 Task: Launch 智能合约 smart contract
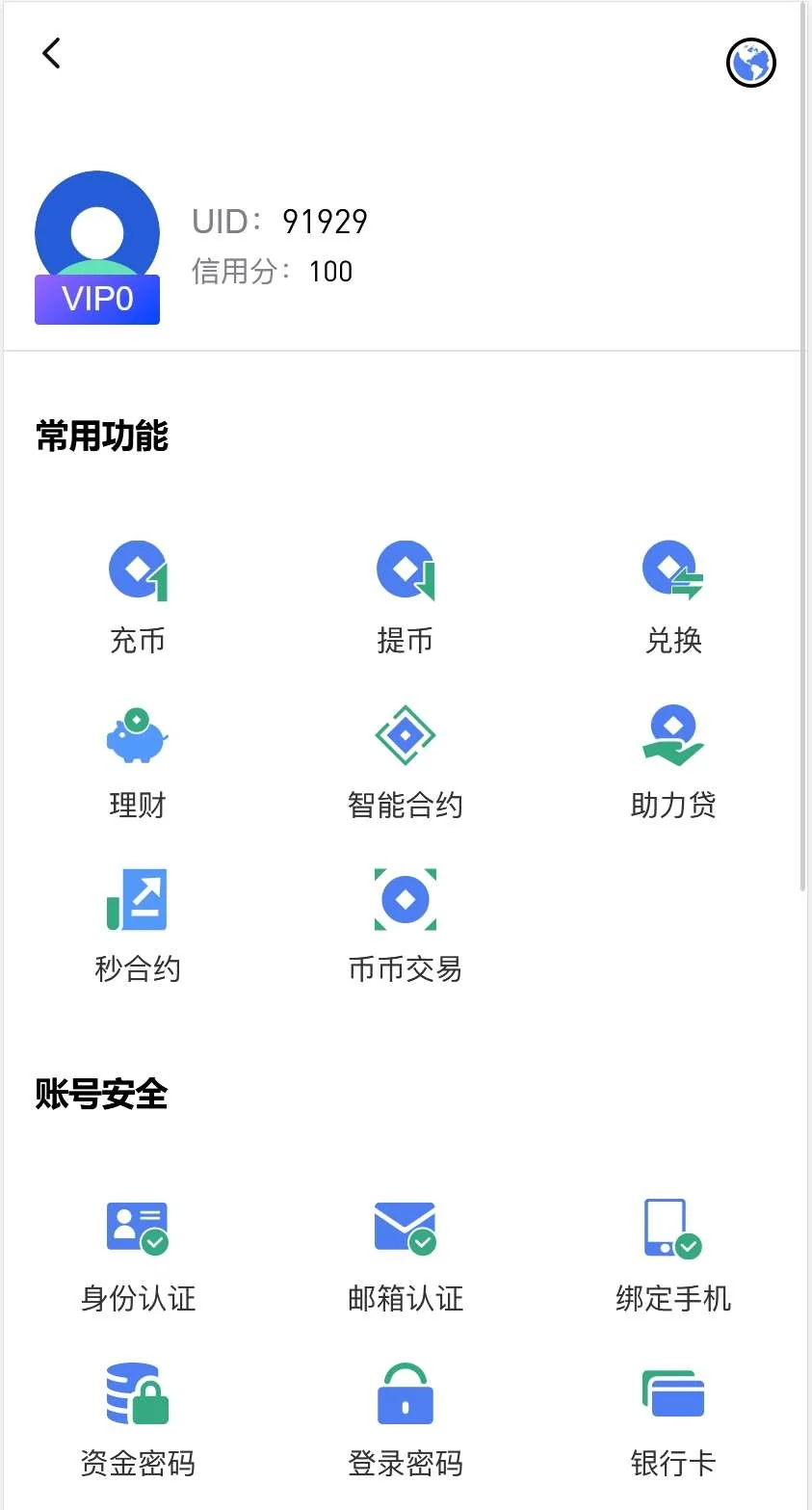click(406, 761)
